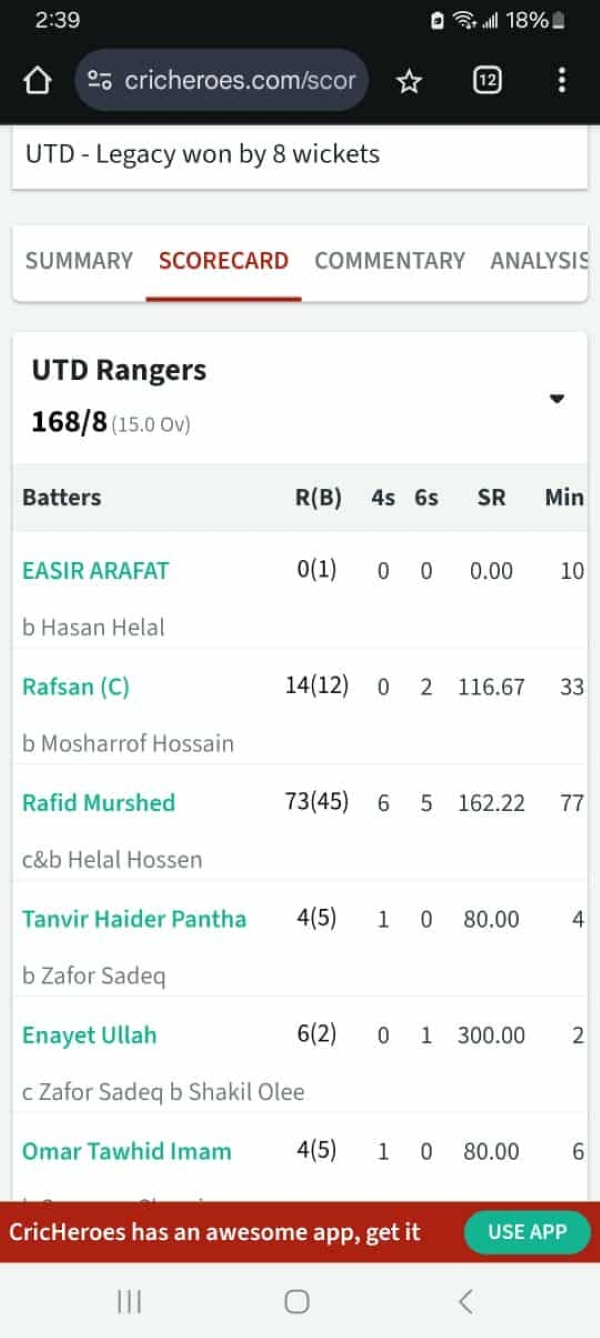This screenshot has width=600, height=1338.
Task: Open recent apps from navigation bar
Action: tap(129, 1301)
